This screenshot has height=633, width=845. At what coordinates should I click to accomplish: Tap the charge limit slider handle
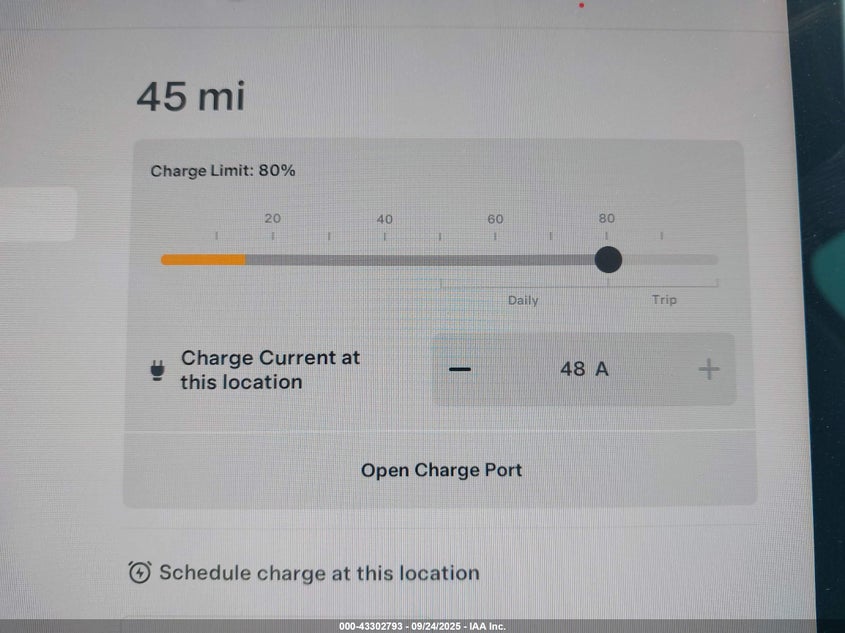click(x=608, y=260)
